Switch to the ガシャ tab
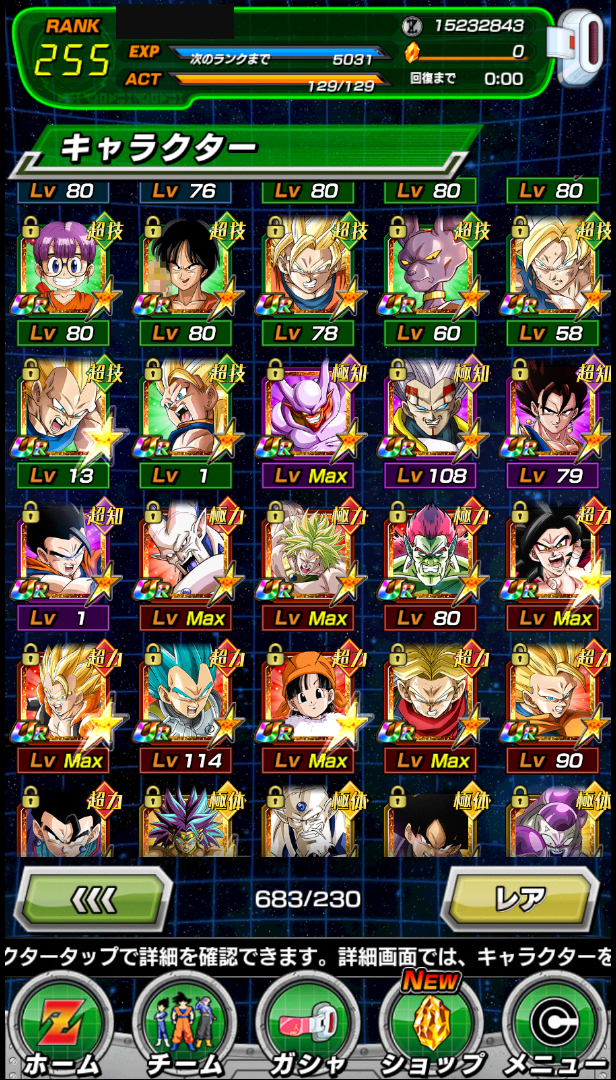This screenshot has width=616, height=1080. 307,1026
